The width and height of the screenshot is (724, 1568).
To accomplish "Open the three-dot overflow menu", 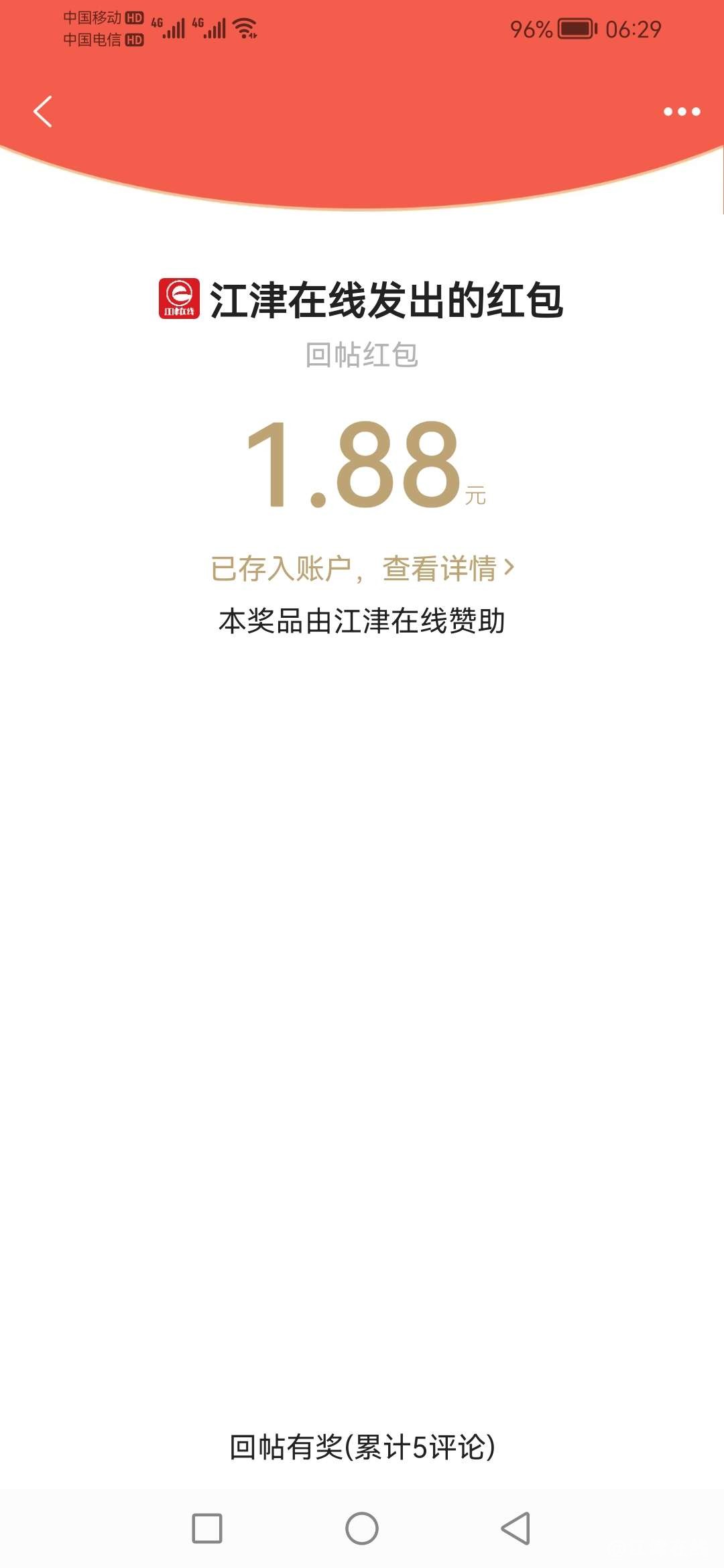I will pyautogui.click(x=682, y=112).
